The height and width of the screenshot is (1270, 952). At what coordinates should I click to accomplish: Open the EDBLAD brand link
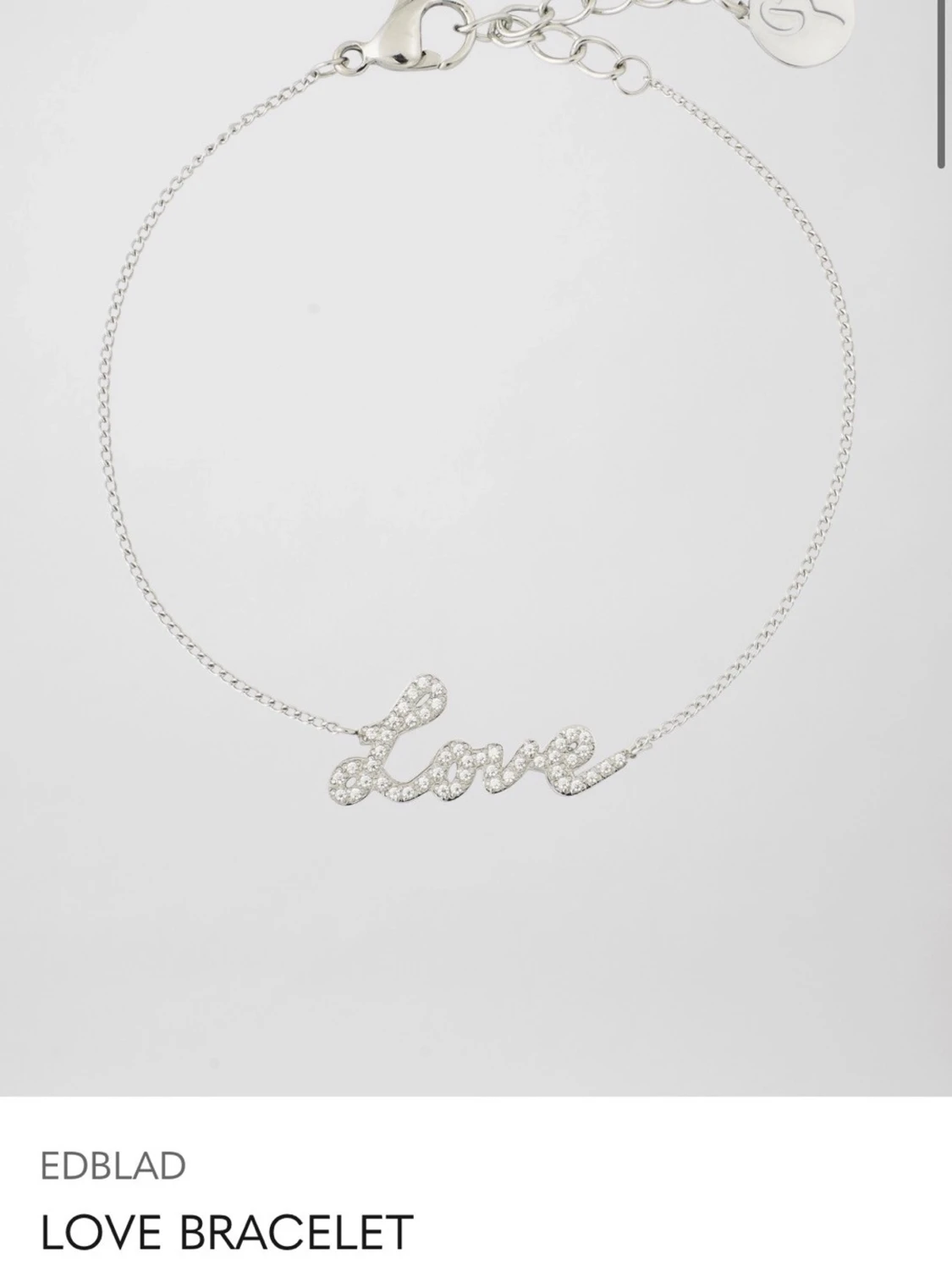point(113,1167)
